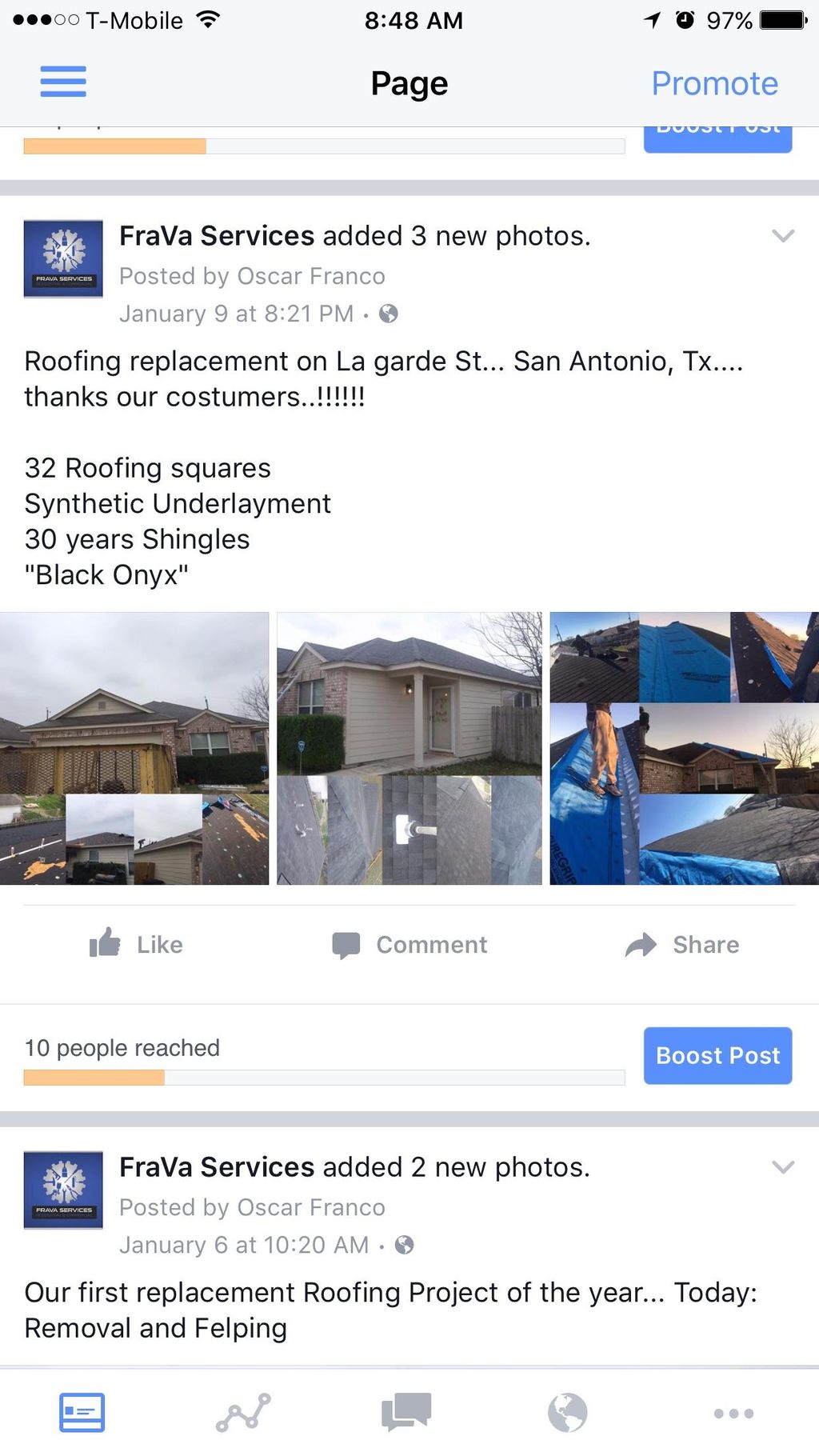This screenshot has height=1456, width=819.
Task: Open the third photo with blue underlayment
Action: pyautogui.click(x=684, y=748)
